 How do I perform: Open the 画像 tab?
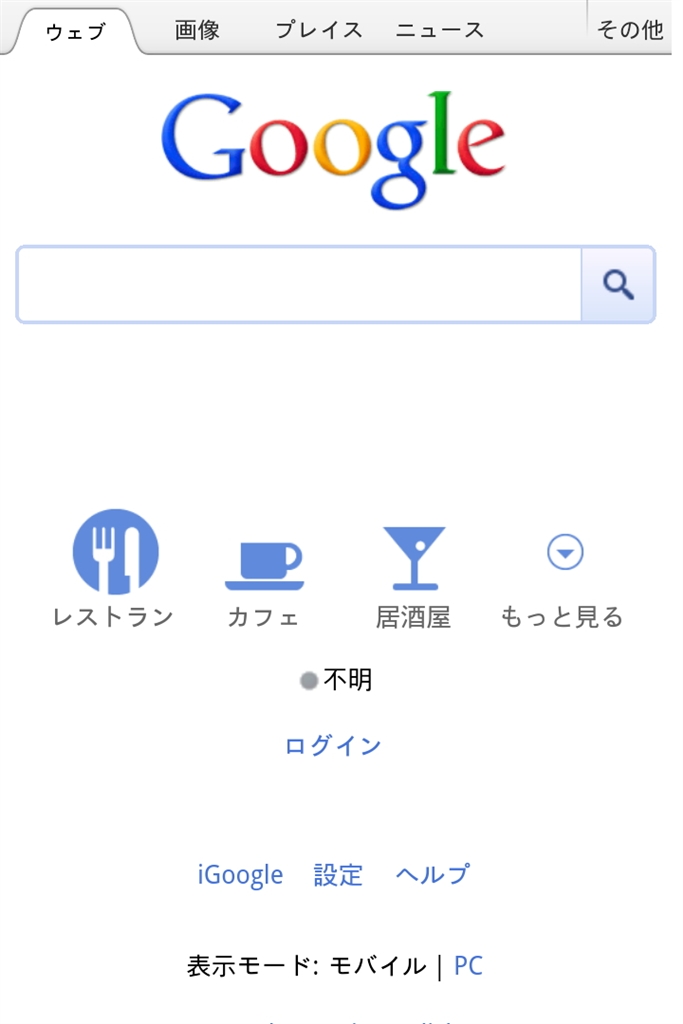click(x=197, y=30)
